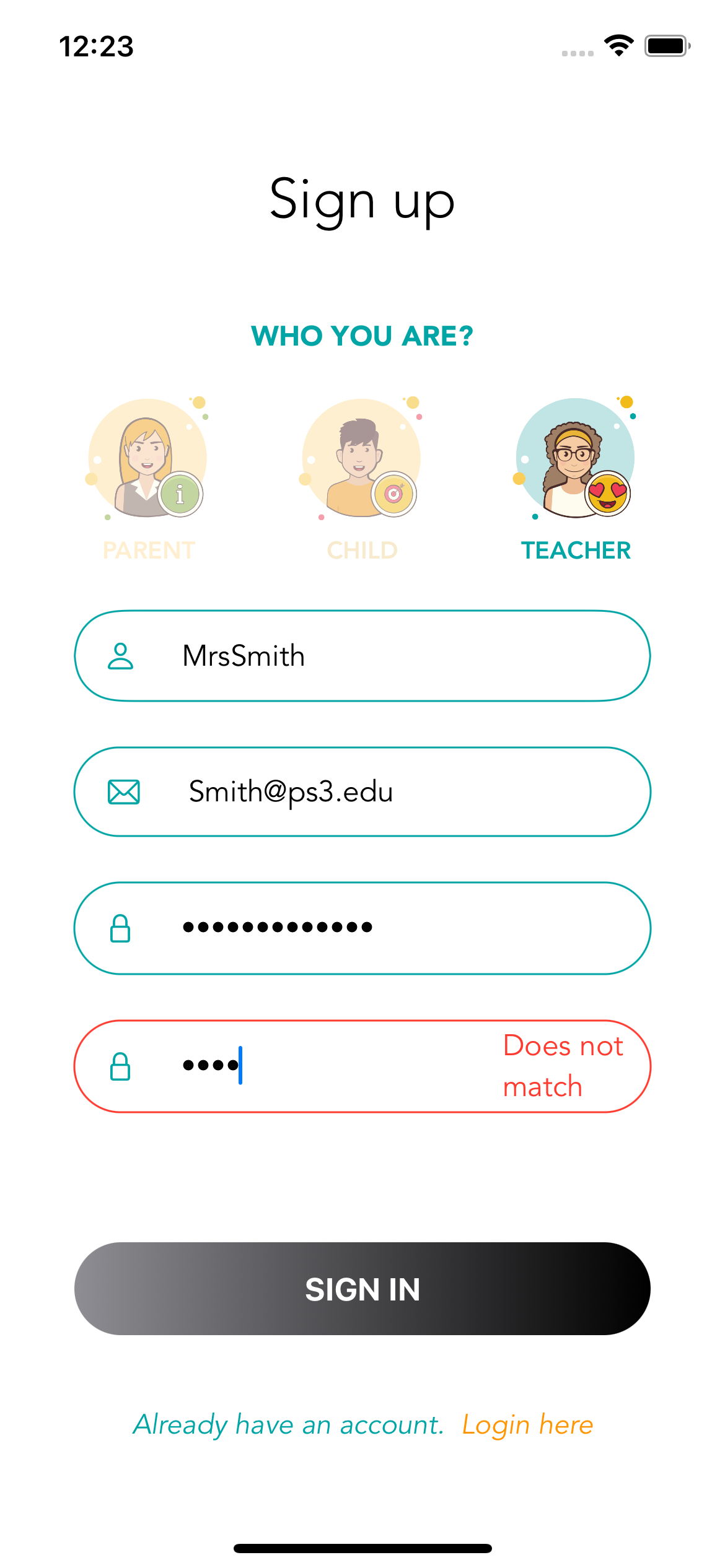
Task: Select the Parent role
Action: click(x=148, y=477)
